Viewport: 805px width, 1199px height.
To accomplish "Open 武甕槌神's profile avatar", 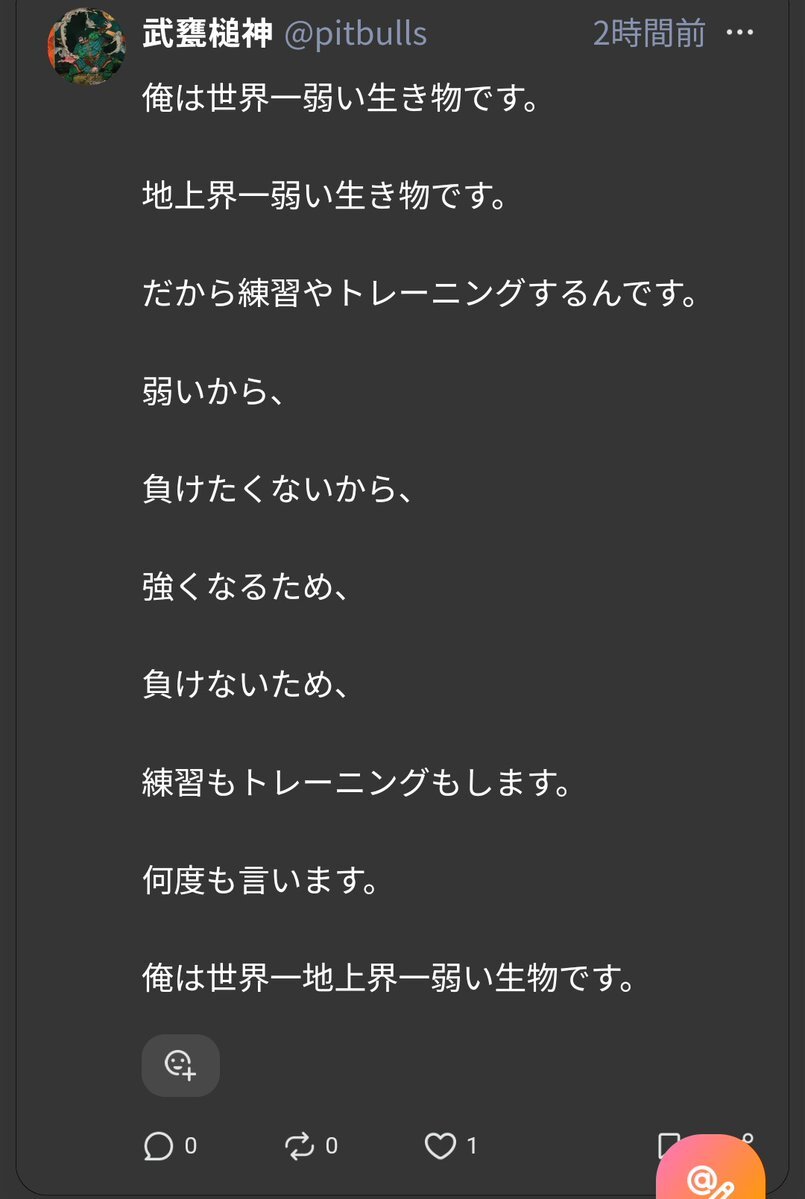I will click(87, 46).
